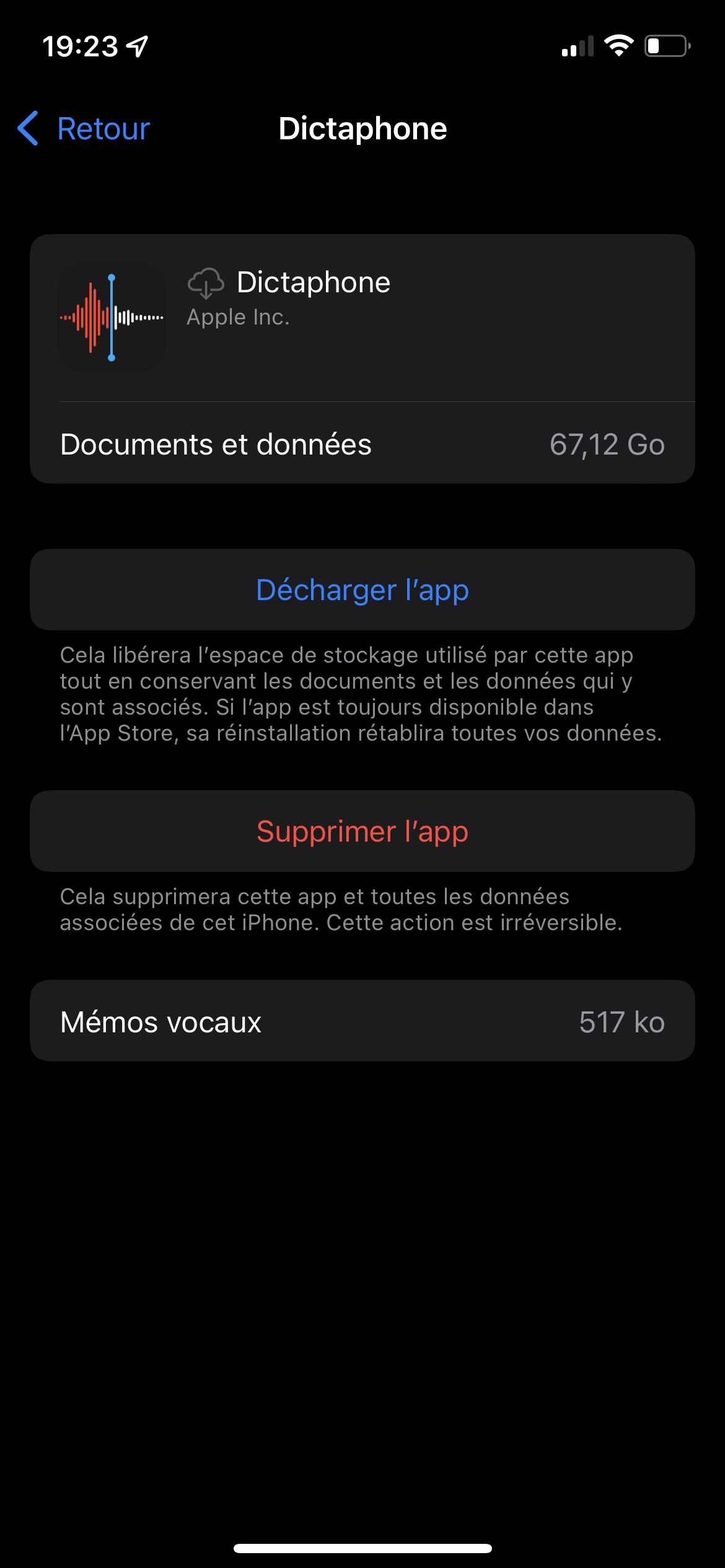The image size is (725, 1568).
Task: Go back with the Retour button
Action: 85,129
